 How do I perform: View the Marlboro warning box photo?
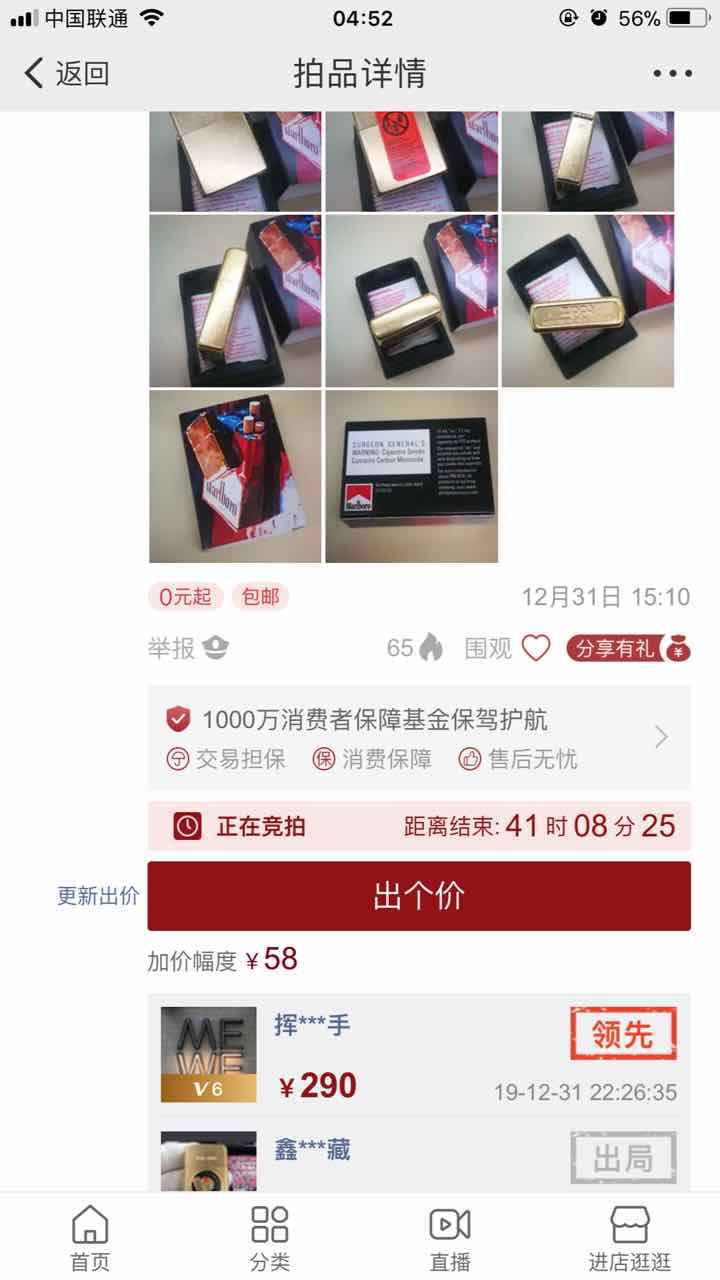coord(411,476)
